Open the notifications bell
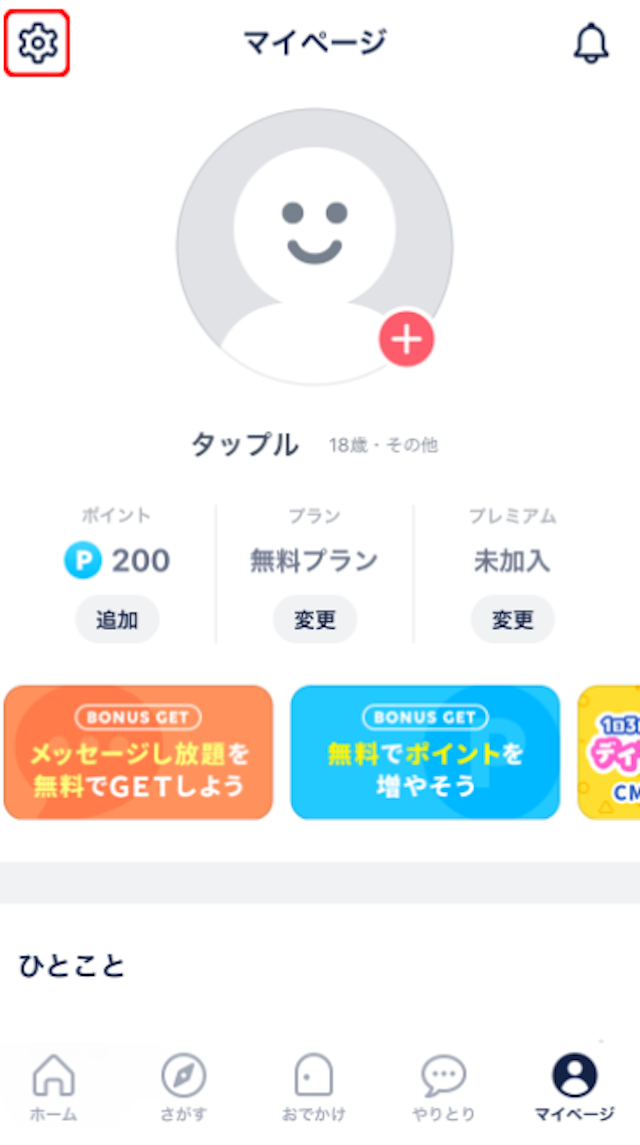The image size is (640, 1145). [x=591, y=44]
